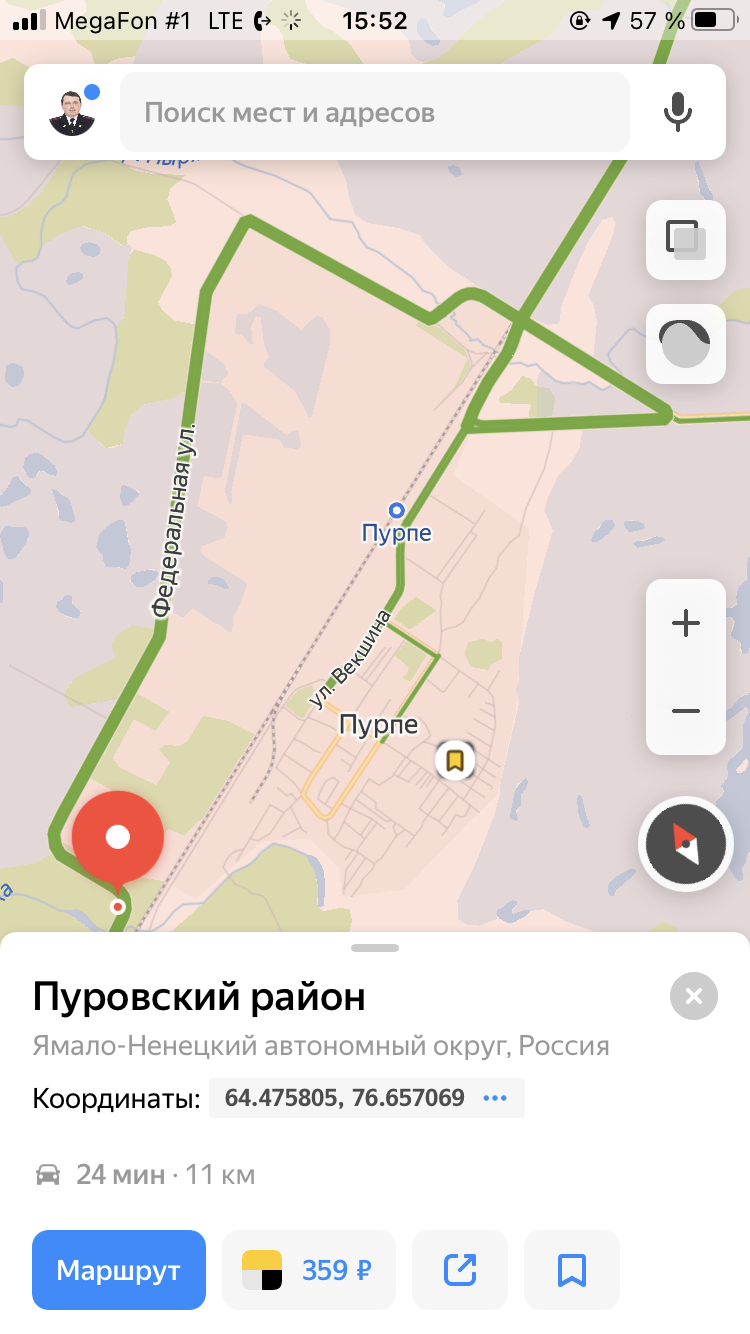Tap the compass to reorient the map

pyautogui.click(x=686, y=846)
